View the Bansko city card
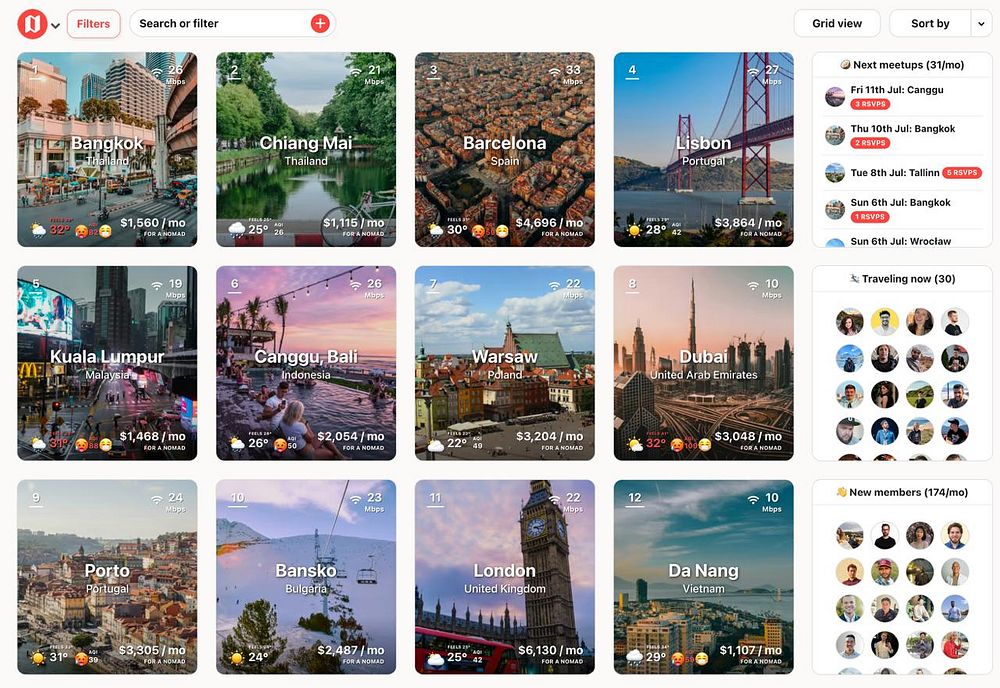1000x688 pixels. 306,577
